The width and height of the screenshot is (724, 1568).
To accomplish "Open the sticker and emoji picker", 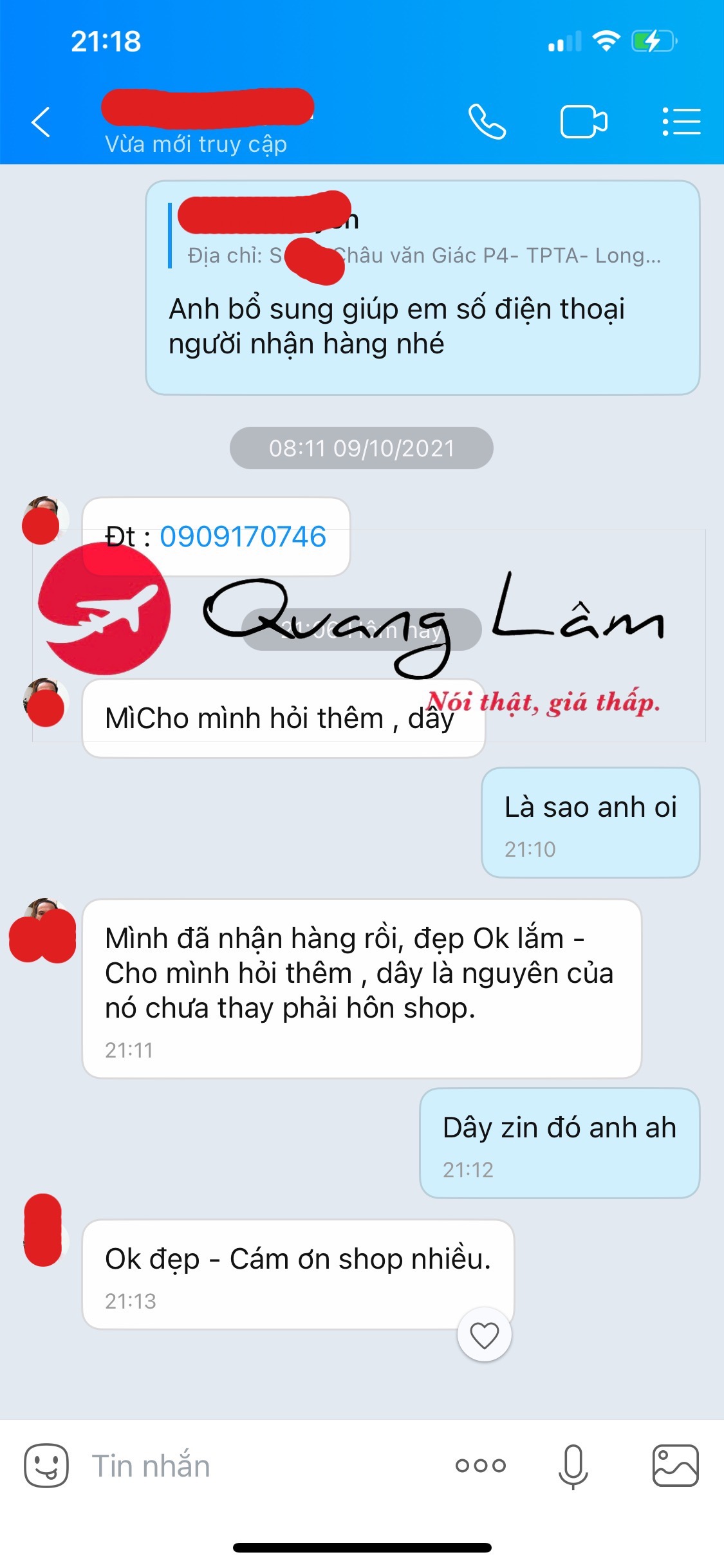I will coord(46,1465).
